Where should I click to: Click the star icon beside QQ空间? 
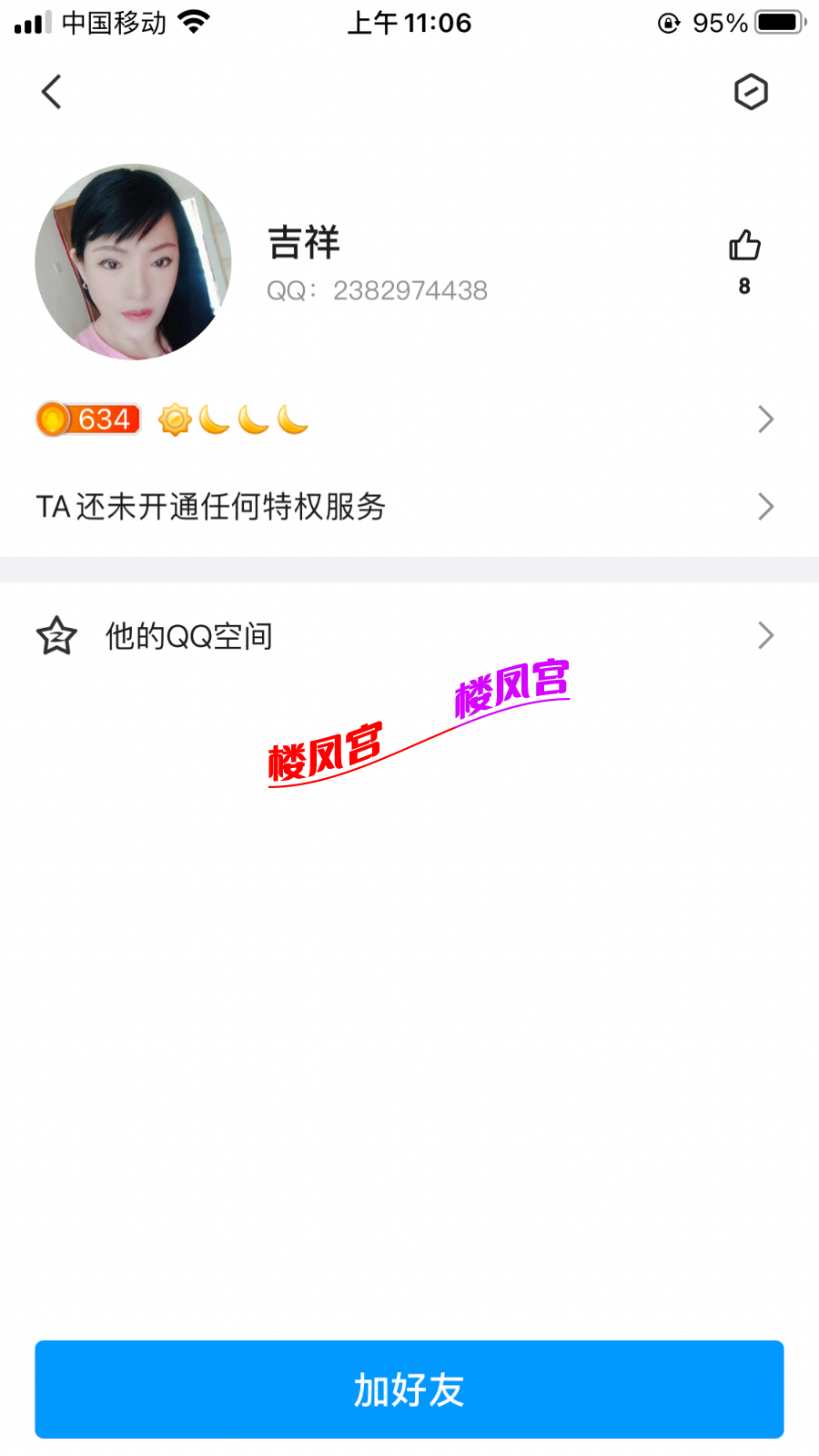coord(56,635)
